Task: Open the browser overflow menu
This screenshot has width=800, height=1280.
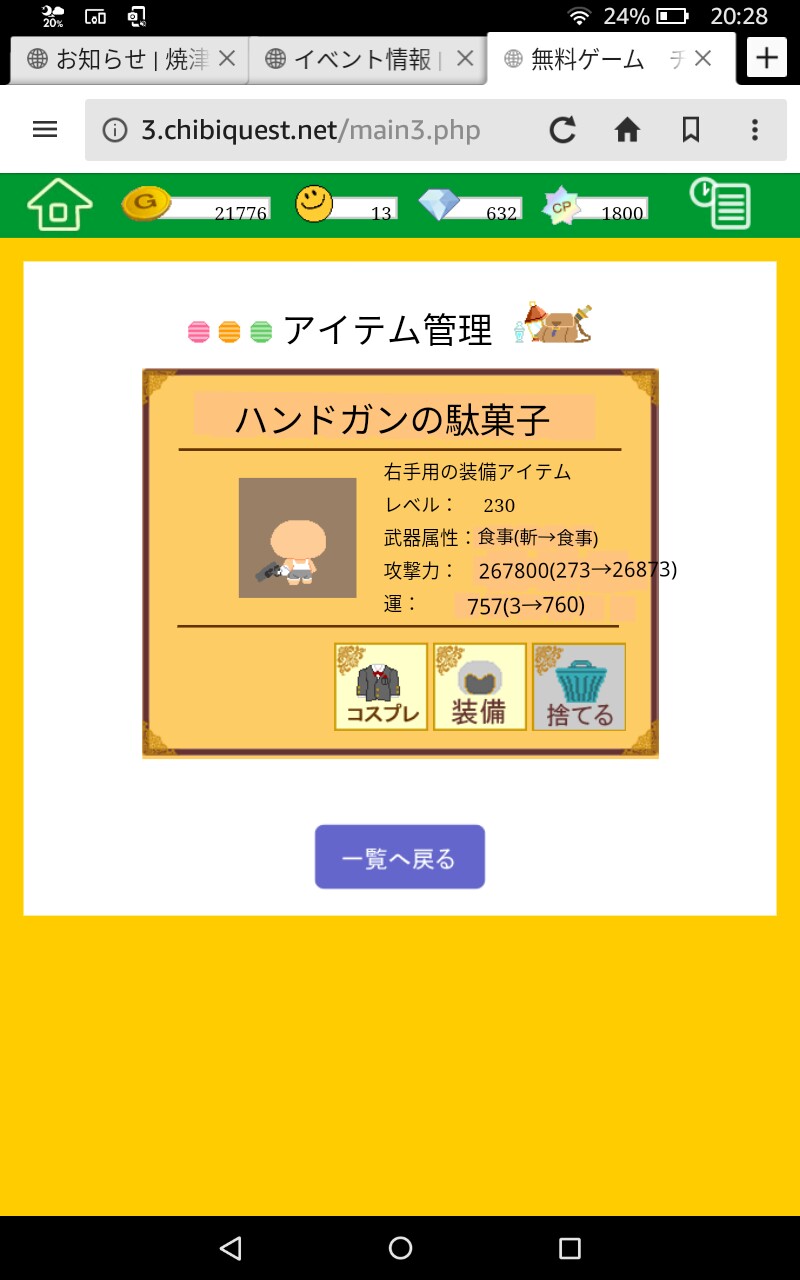Action: pyautogui.click(x=755, y=130)
